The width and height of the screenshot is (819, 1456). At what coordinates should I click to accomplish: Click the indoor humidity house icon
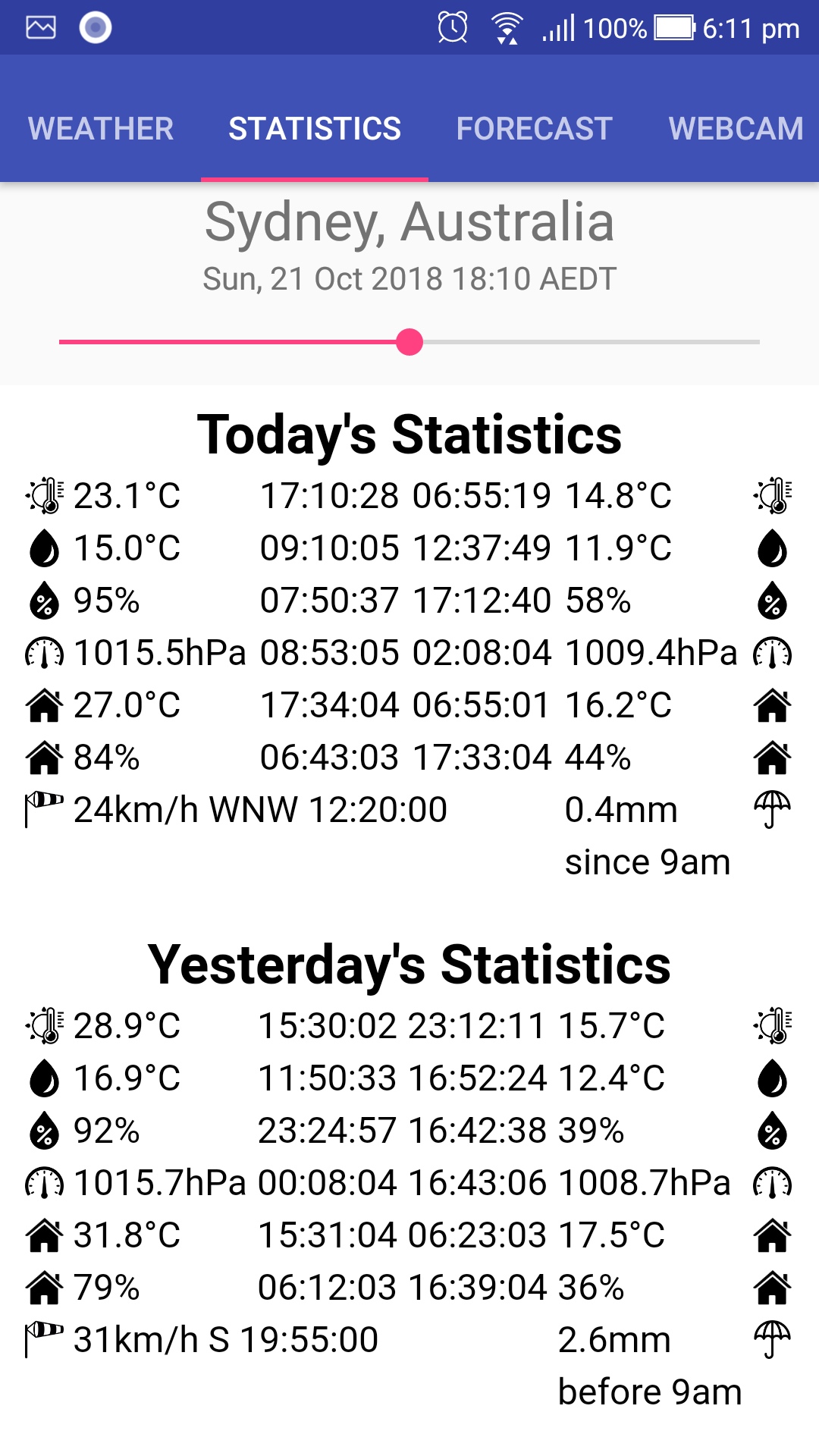pyautogui.click(x=43, y=756)
